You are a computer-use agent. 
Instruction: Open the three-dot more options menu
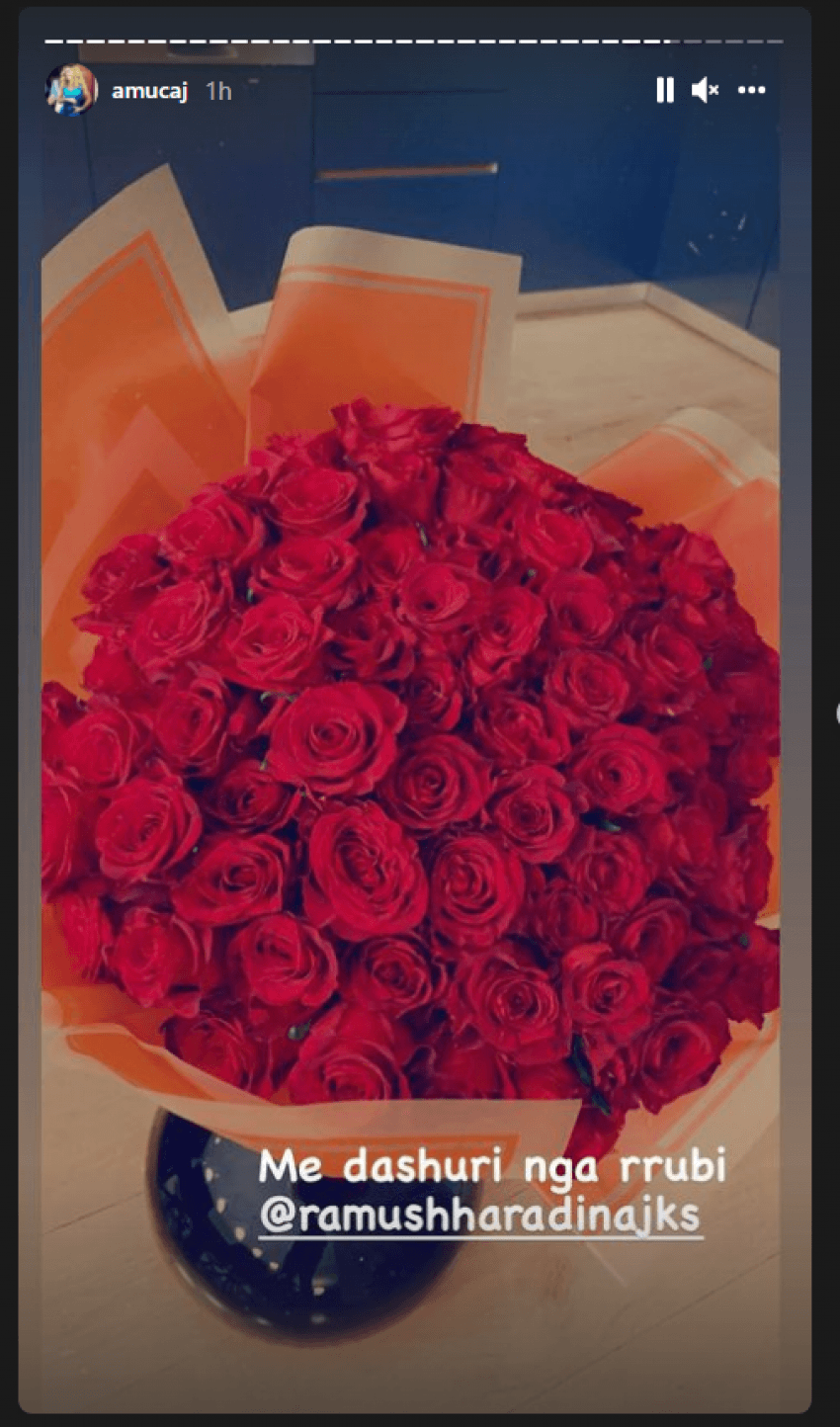751,91
